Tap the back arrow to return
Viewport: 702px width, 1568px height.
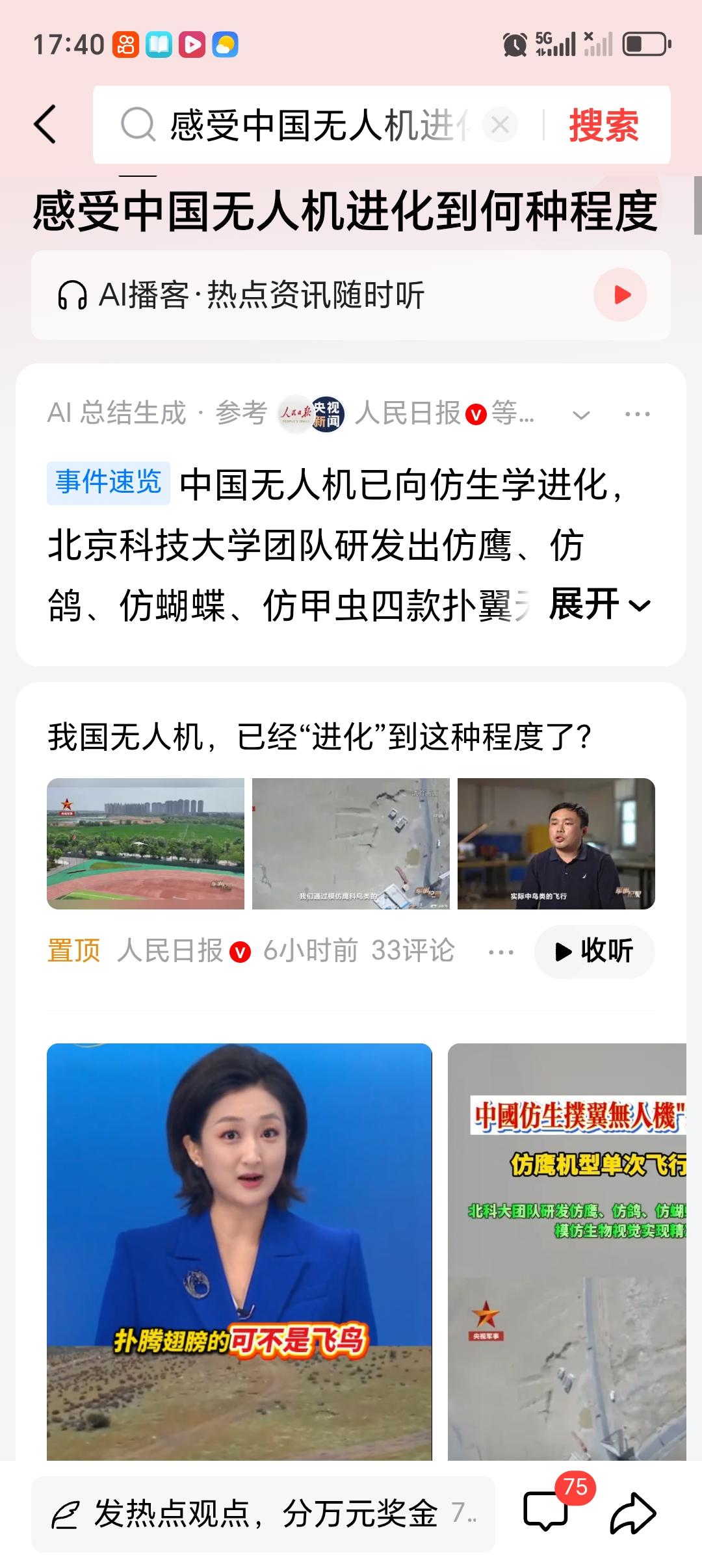tap(45, 125)
